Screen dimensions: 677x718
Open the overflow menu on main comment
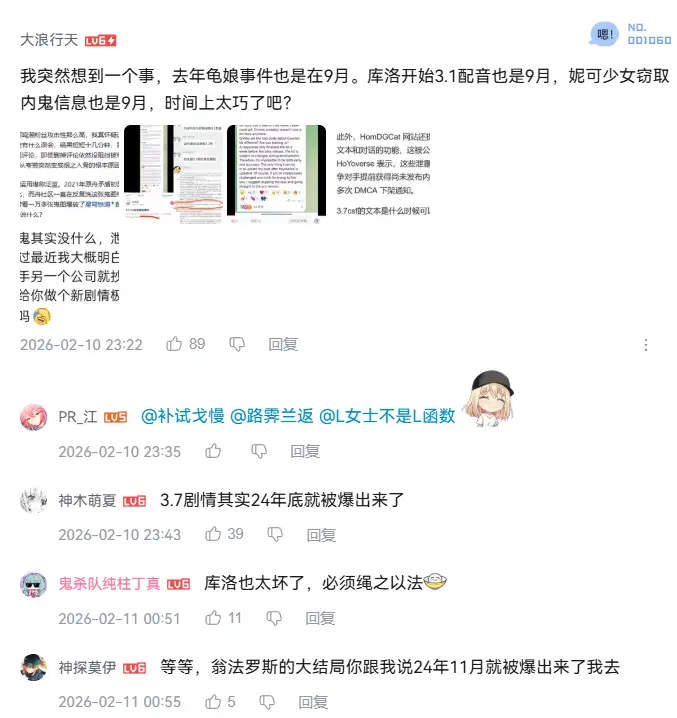tap(646, 344)
